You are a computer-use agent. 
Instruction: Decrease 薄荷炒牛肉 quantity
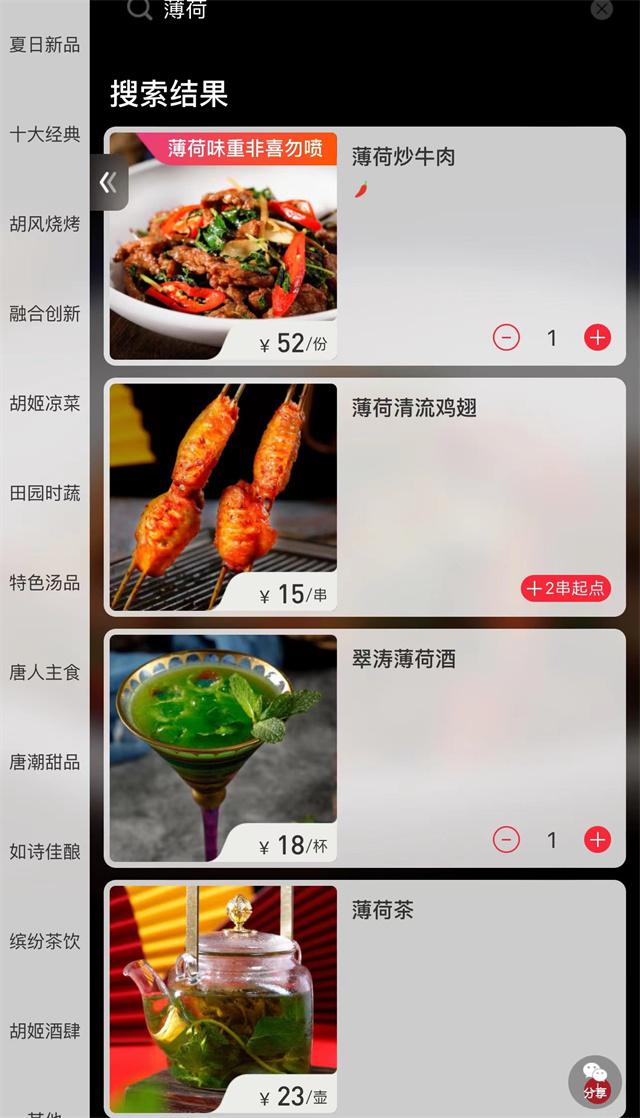click(x=506, y=338)
